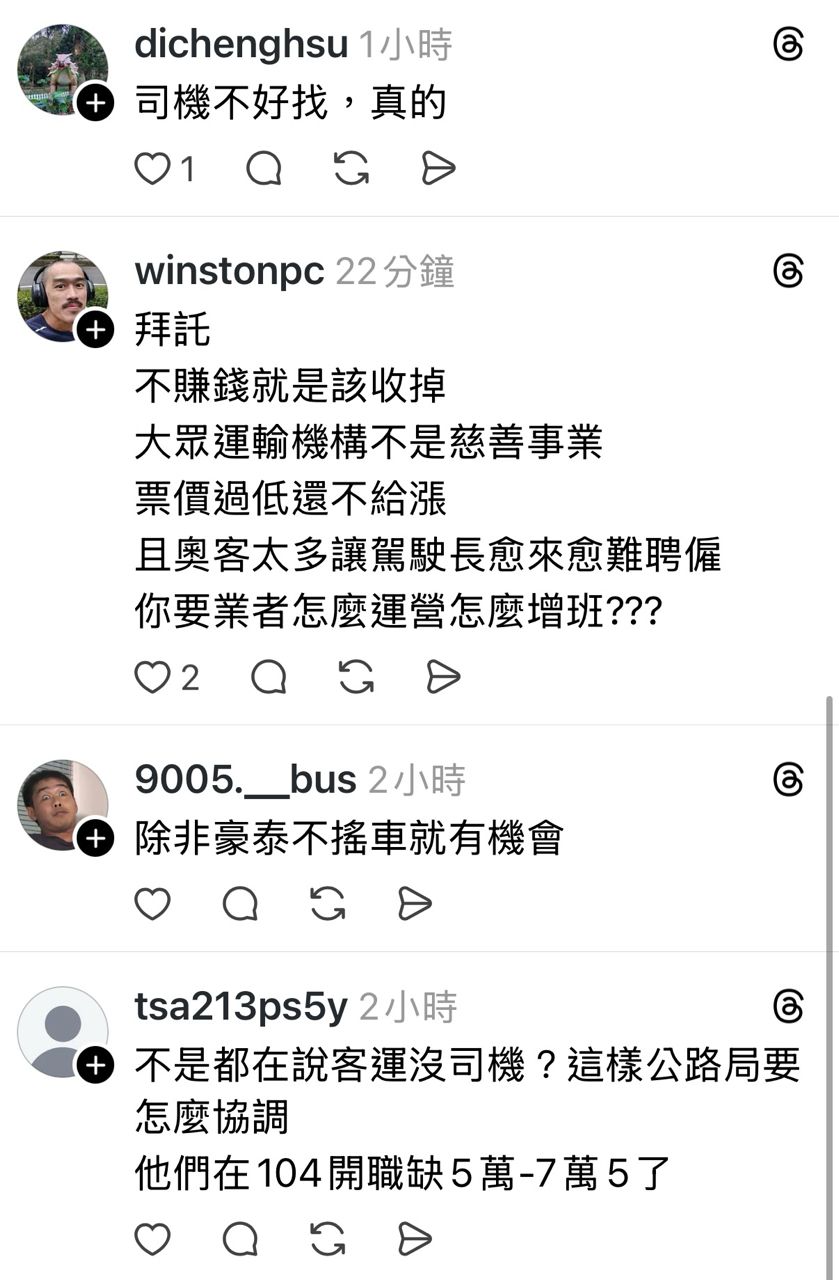The height and width of the screenshot is (1280, 839).
Task: Like 9005.__bus's comment
Action: [152, 904]
